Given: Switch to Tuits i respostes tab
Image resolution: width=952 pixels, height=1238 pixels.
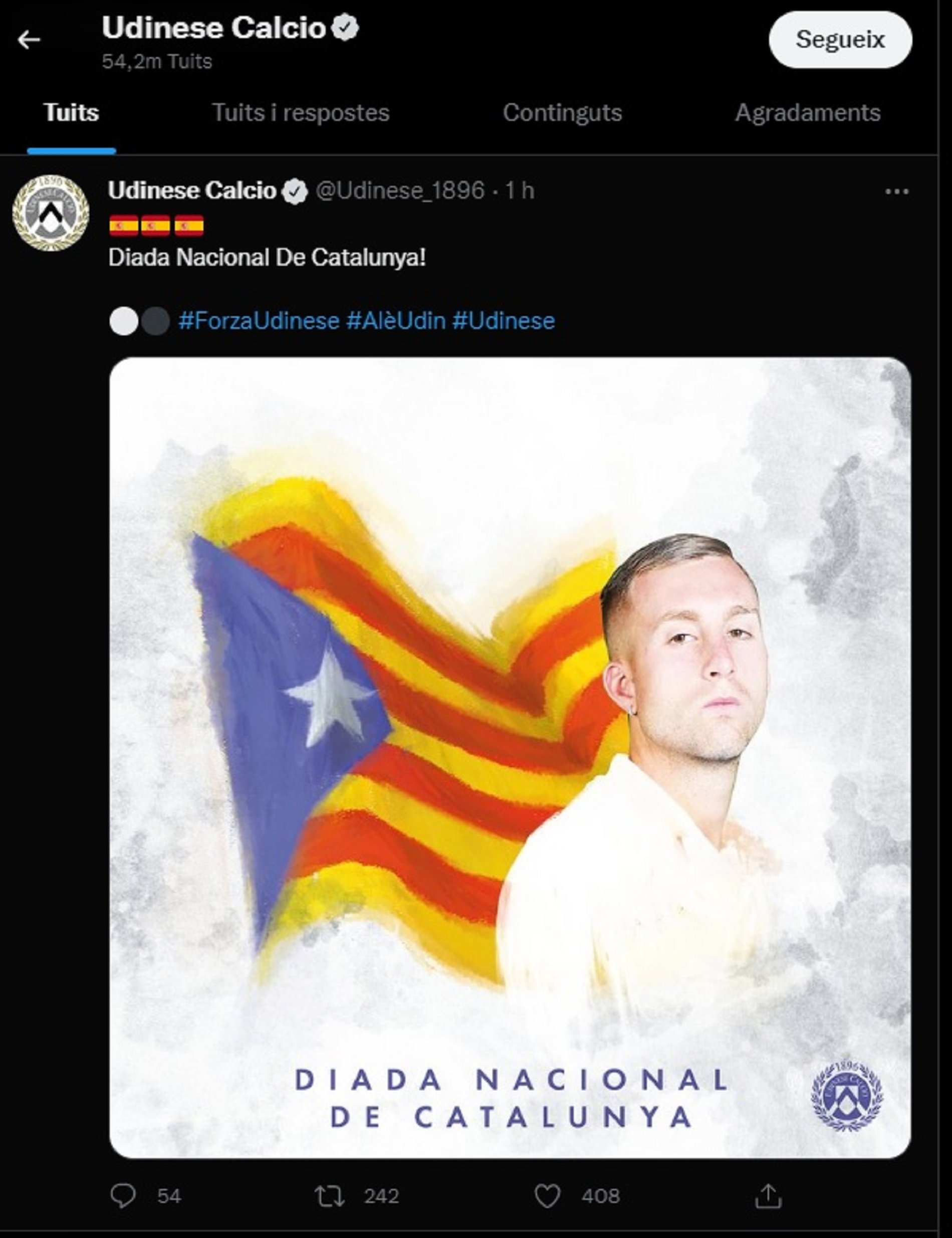Looking at the screenshot, I should point(300,113).
